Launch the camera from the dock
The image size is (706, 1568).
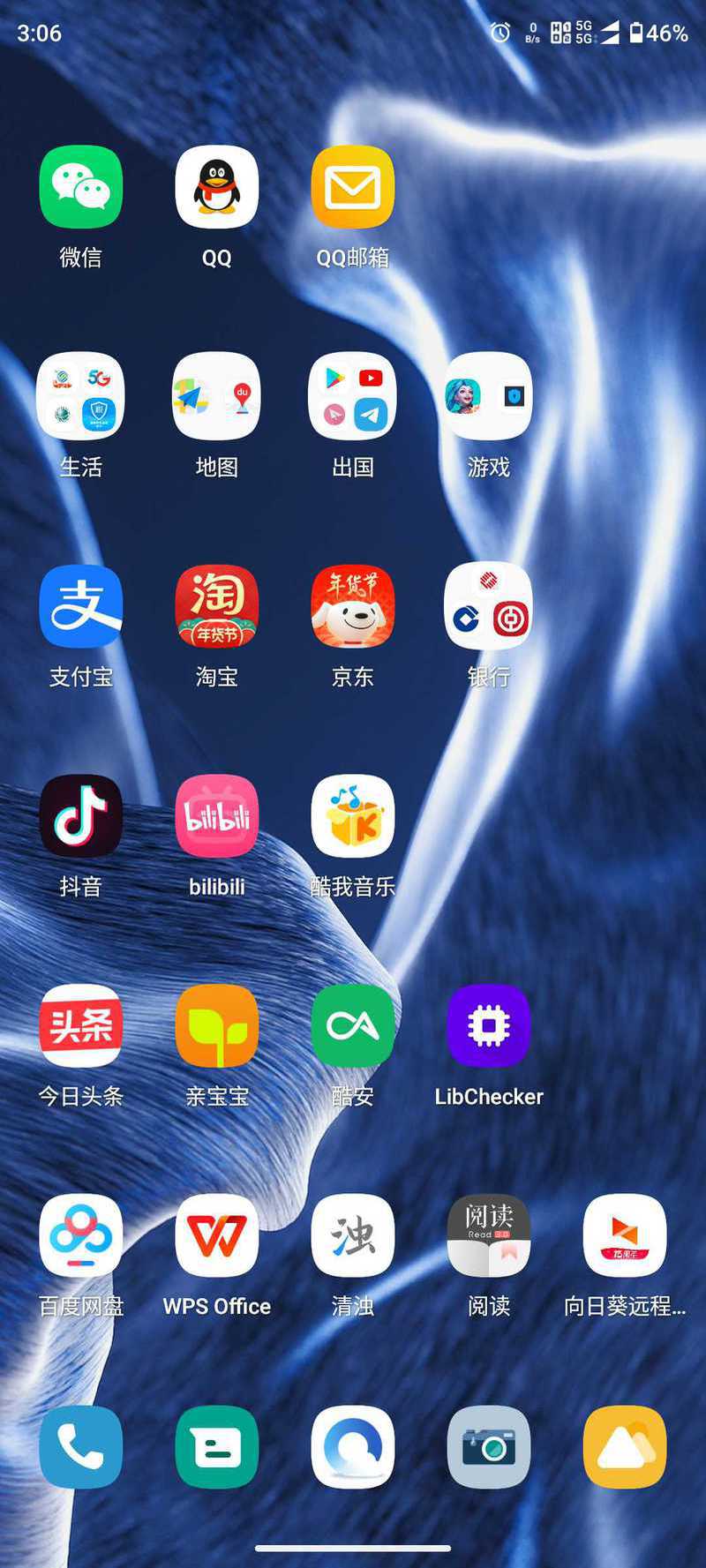pos(488,1447)
